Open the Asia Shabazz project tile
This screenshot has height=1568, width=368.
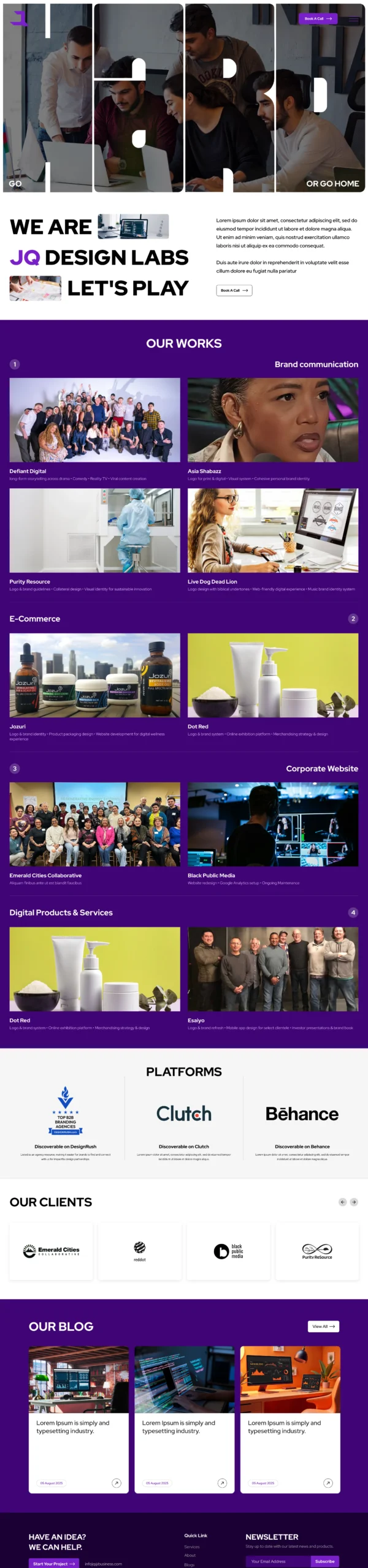click(x=272, y=420)
